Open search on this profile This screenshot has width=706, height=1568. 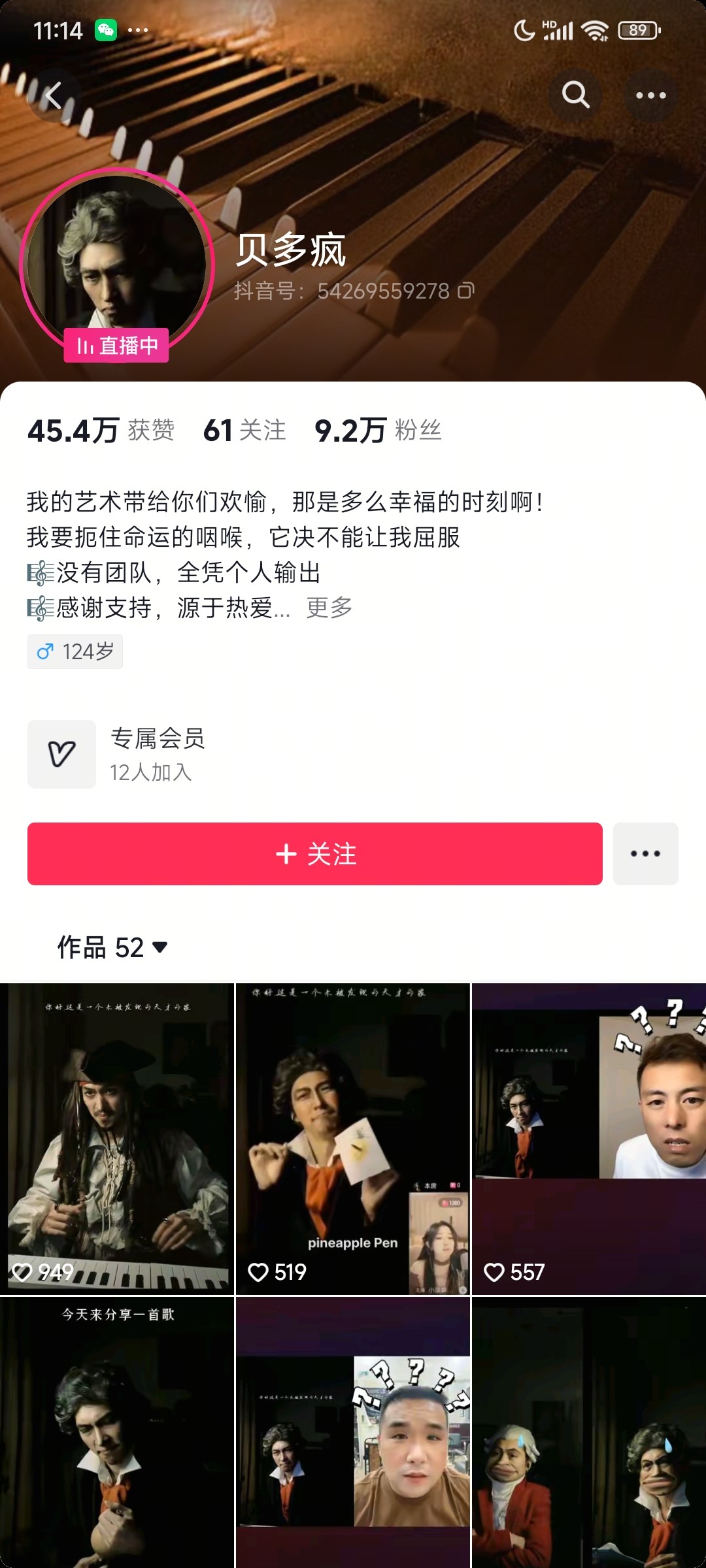tap(575, 95)
